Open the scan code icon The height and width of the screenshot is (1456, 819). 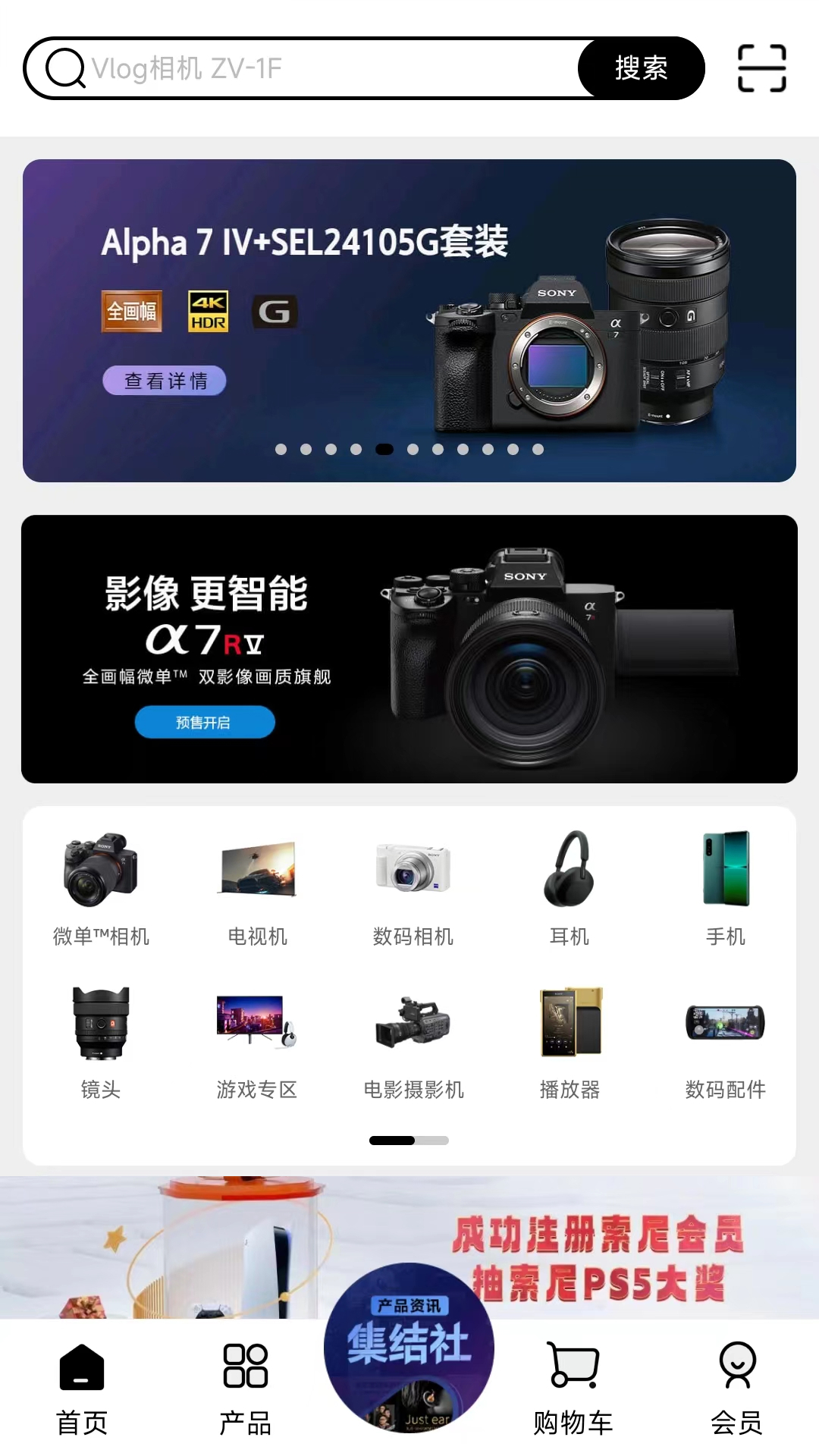coord(761,68)
